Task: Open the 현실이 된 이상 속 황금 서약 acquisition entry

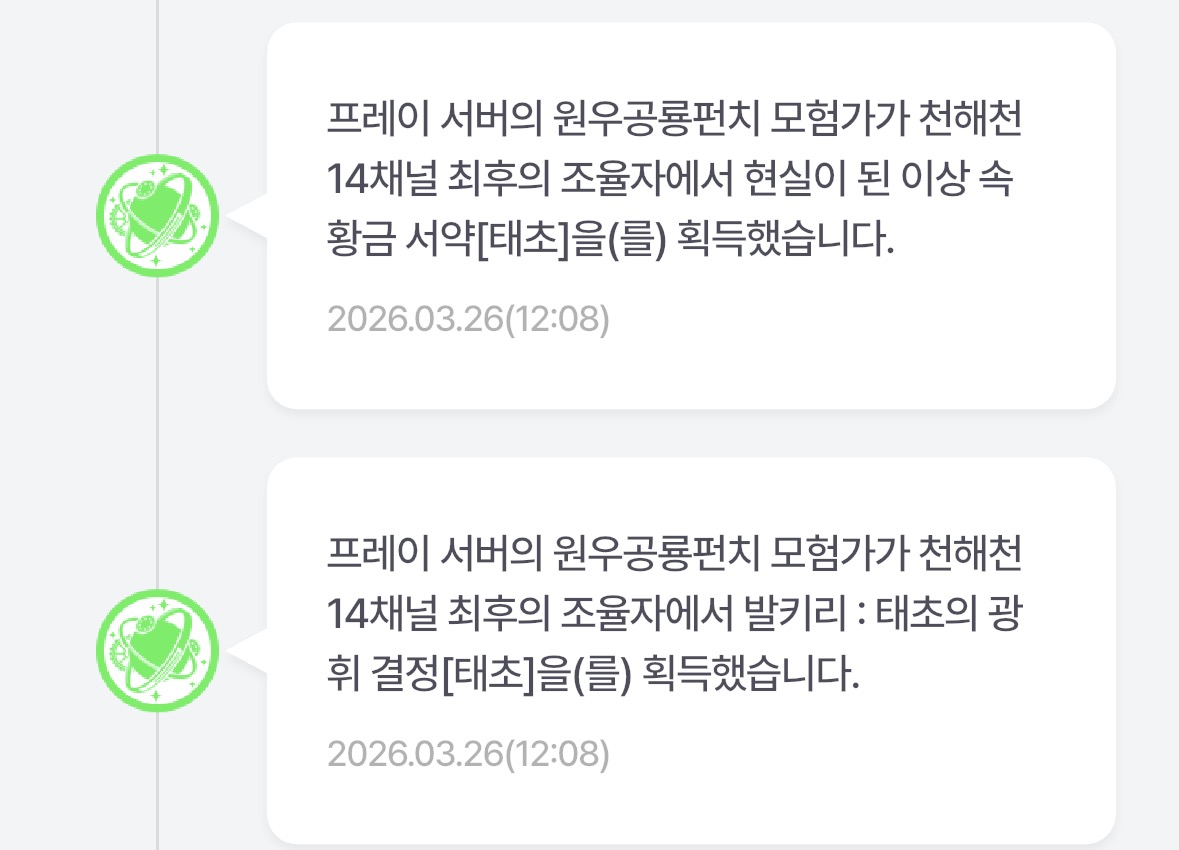Action: (690, 215)
